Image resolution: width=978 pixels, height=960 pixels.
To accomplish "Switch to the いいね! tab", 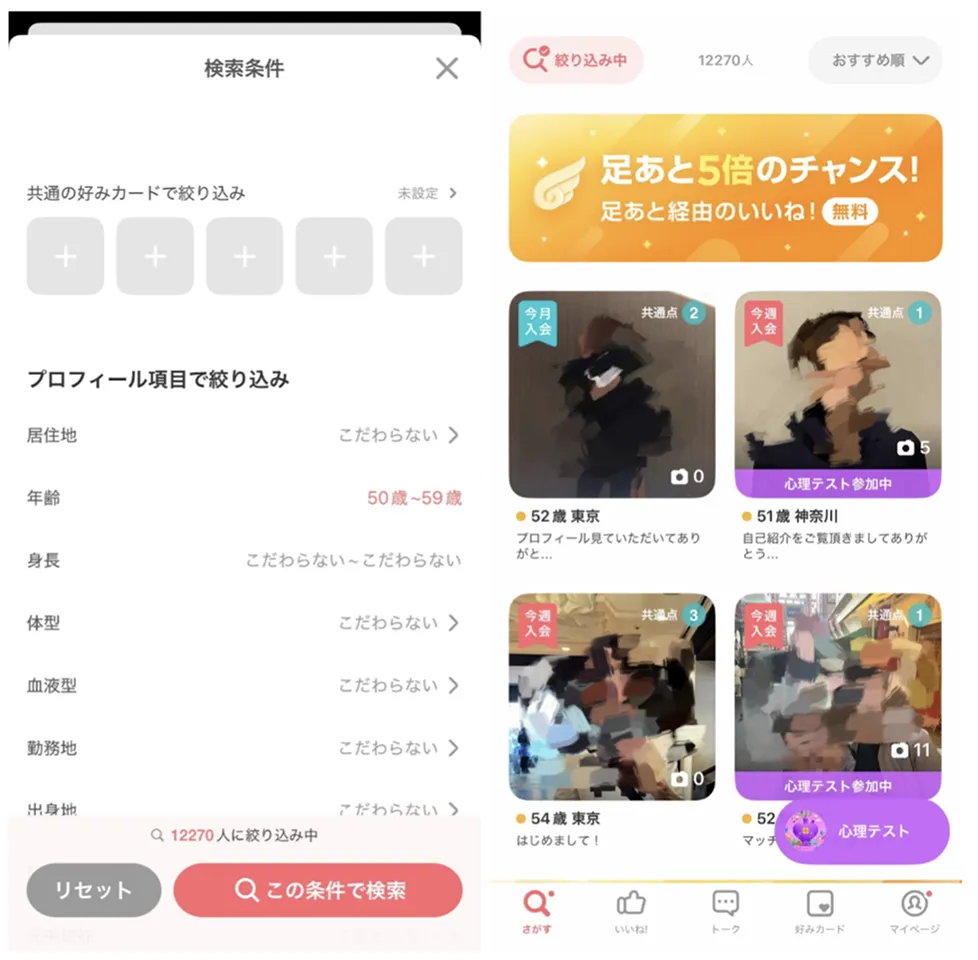I will pyautogui.click(x=631, y=911).
